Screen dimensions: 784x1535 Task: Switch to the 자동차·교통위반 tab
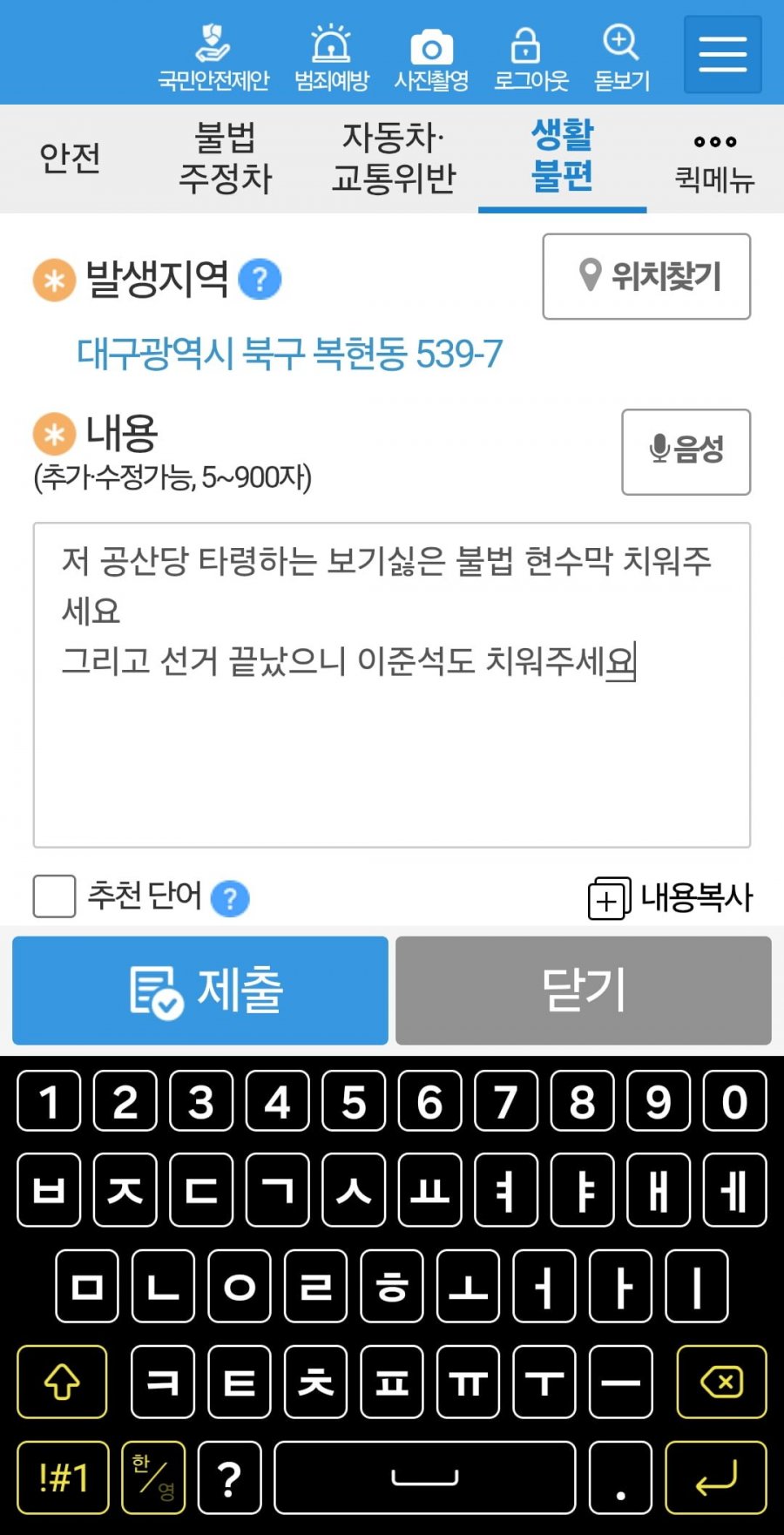point(394,159)
